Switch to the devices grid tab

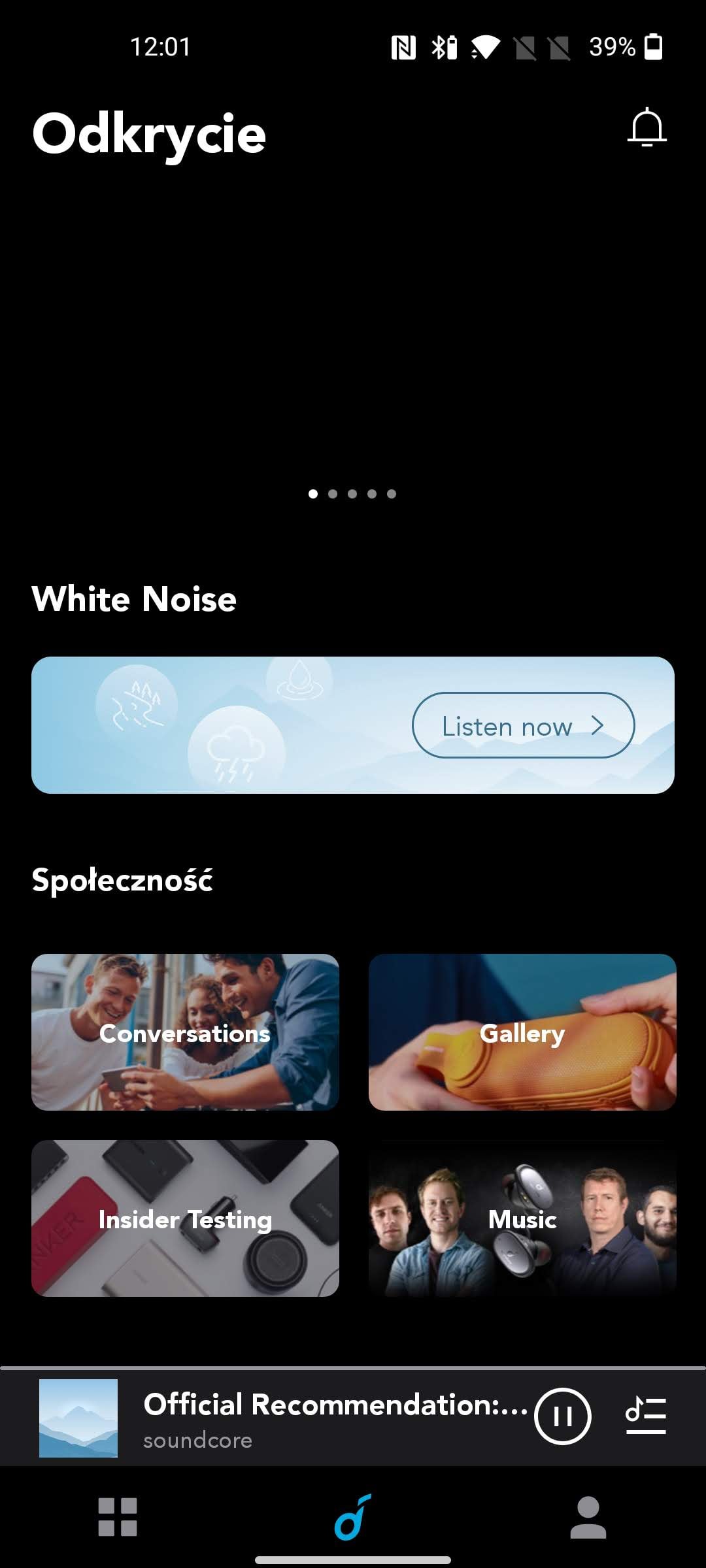pos(118,1517)
